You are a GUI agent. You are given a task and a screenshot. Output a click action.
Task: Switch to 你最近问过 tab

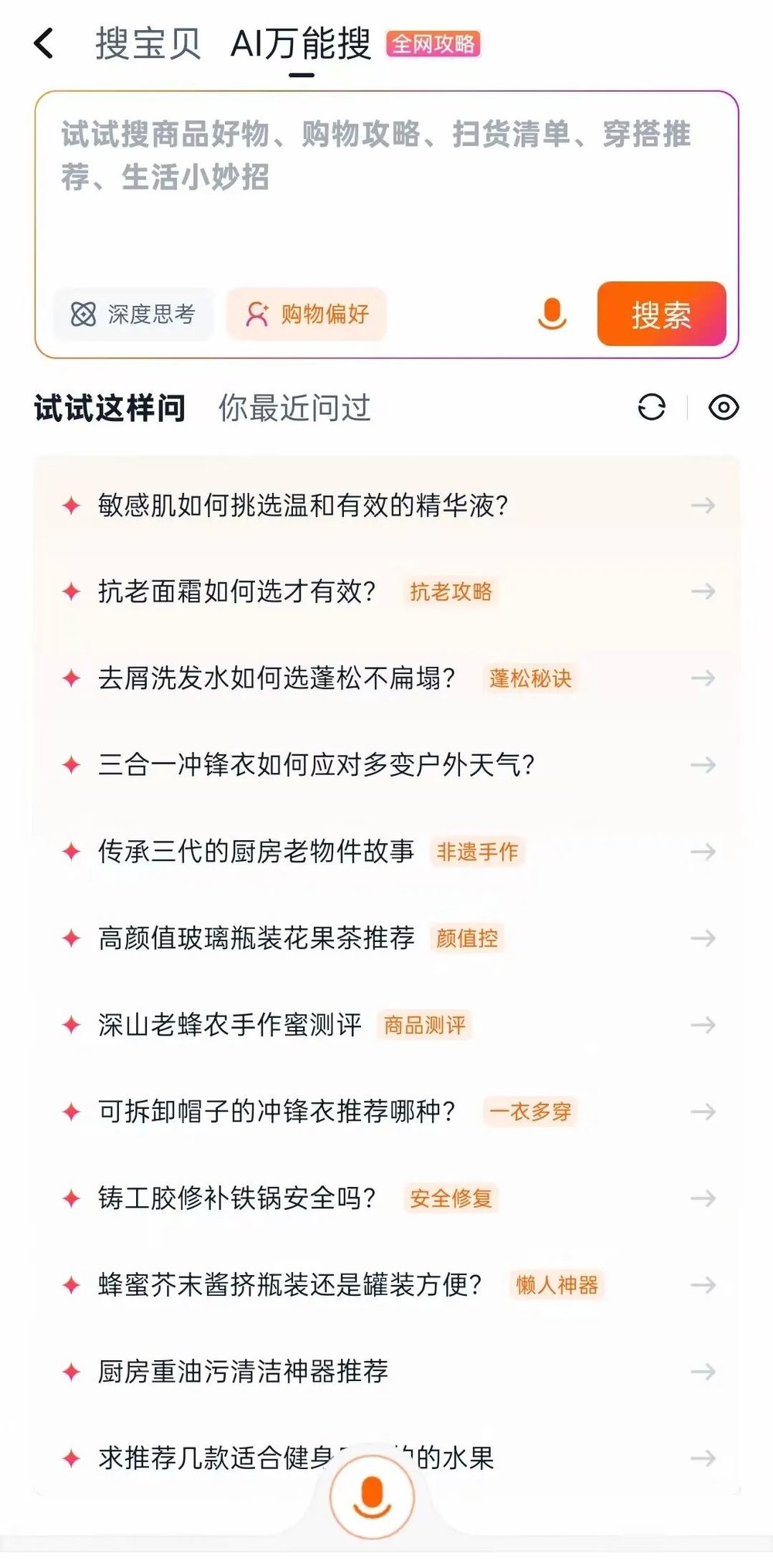click(x=295, y=408)
